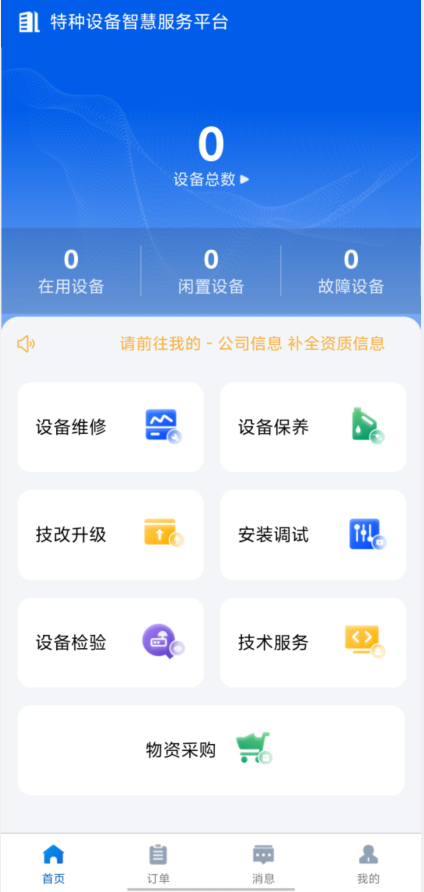Tap the orange 补全资质信息 notice
This screenshot has height=892, width=424.
pos(252,344)
